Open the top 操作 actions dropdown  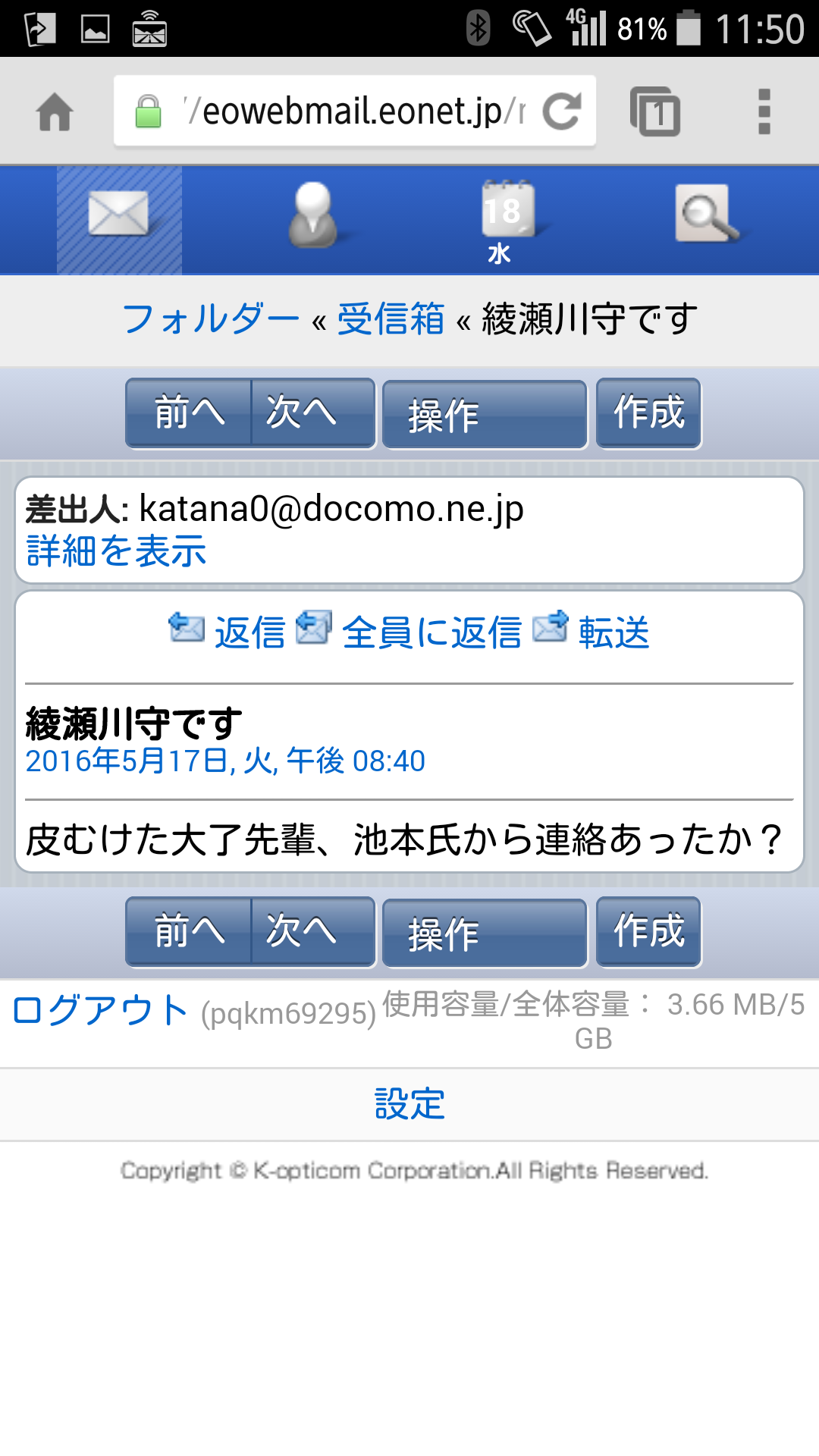485,414
